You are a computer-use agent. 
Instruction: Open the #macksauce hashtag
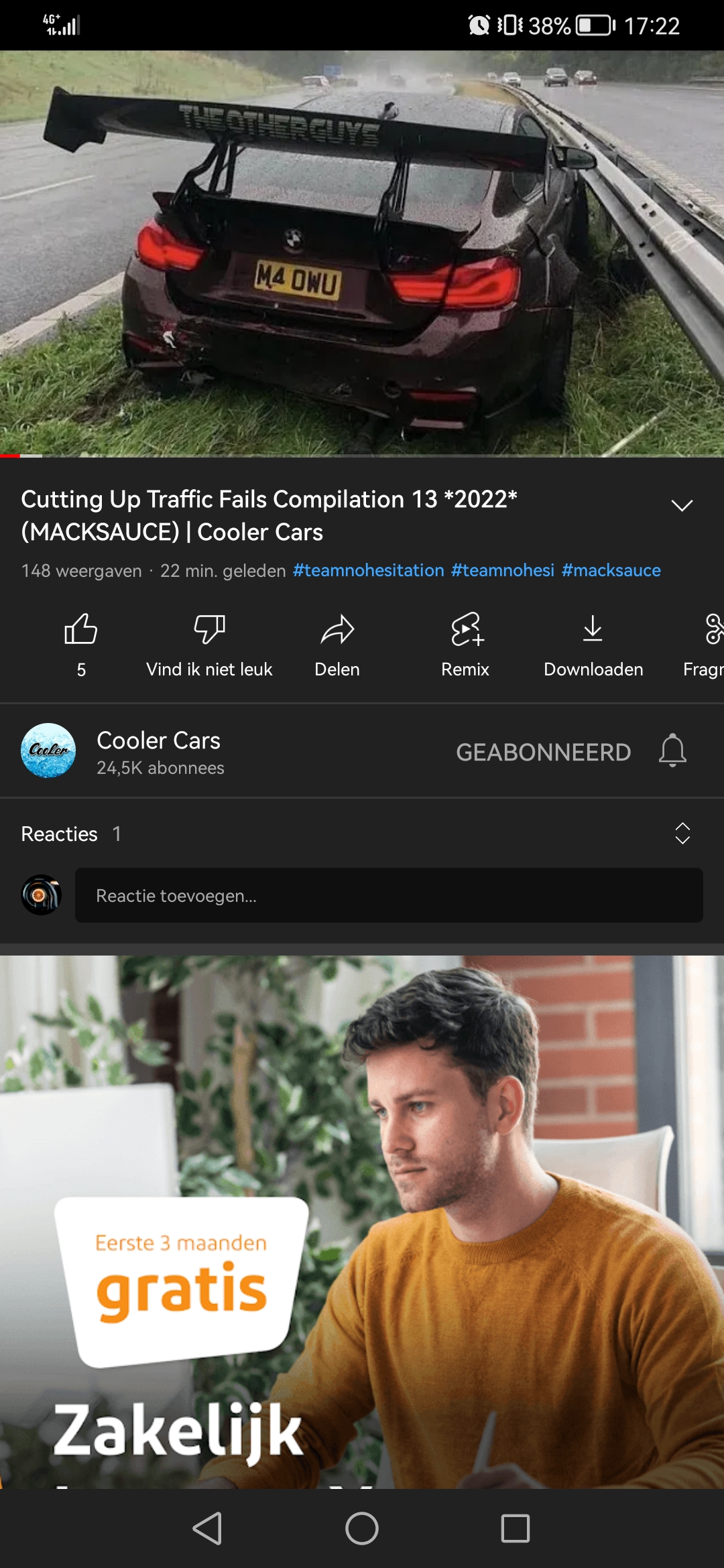click(611, 570)
